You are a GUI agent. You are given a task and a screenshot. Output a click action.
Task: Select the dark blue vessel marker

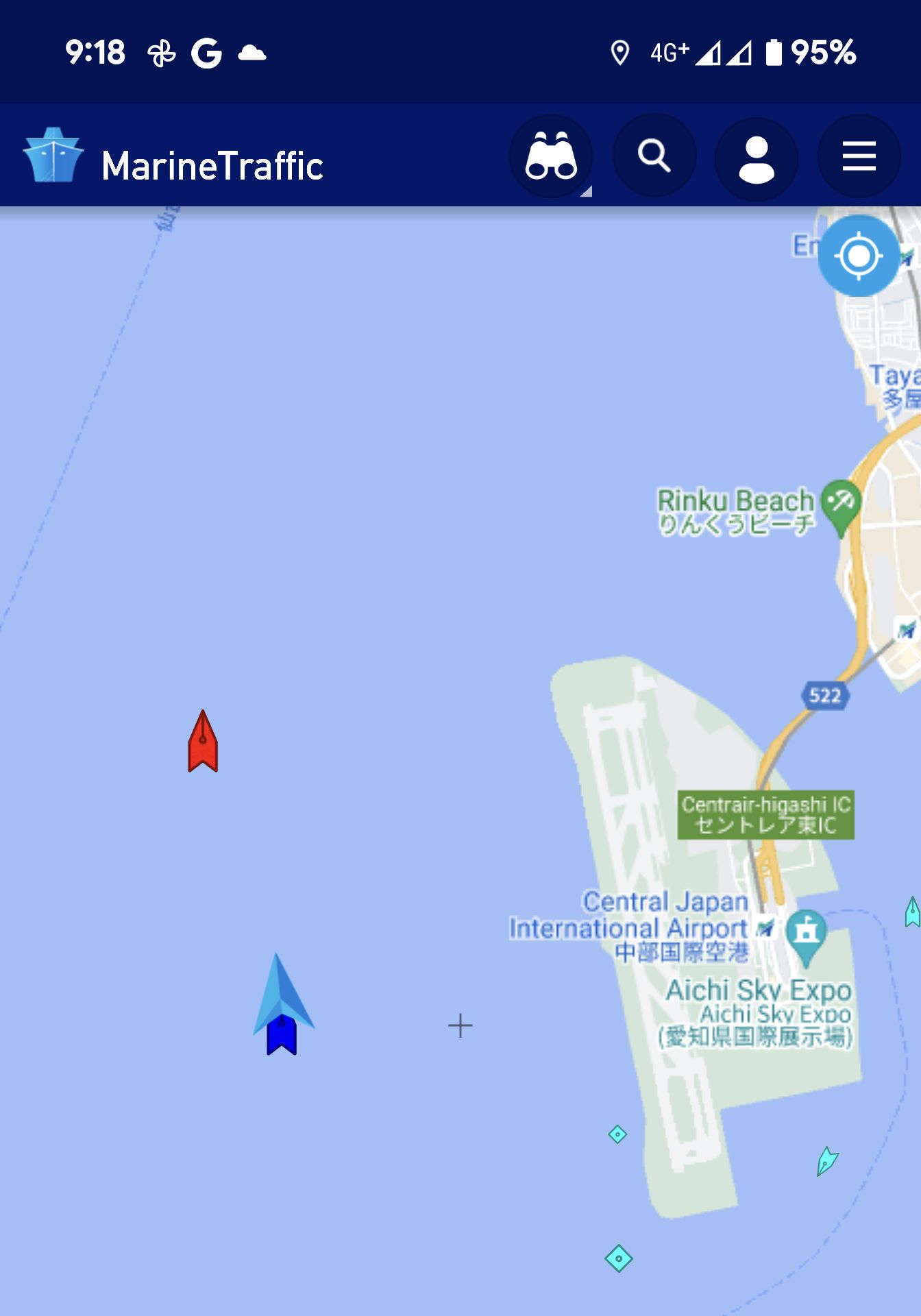[x=282, y=1034]
